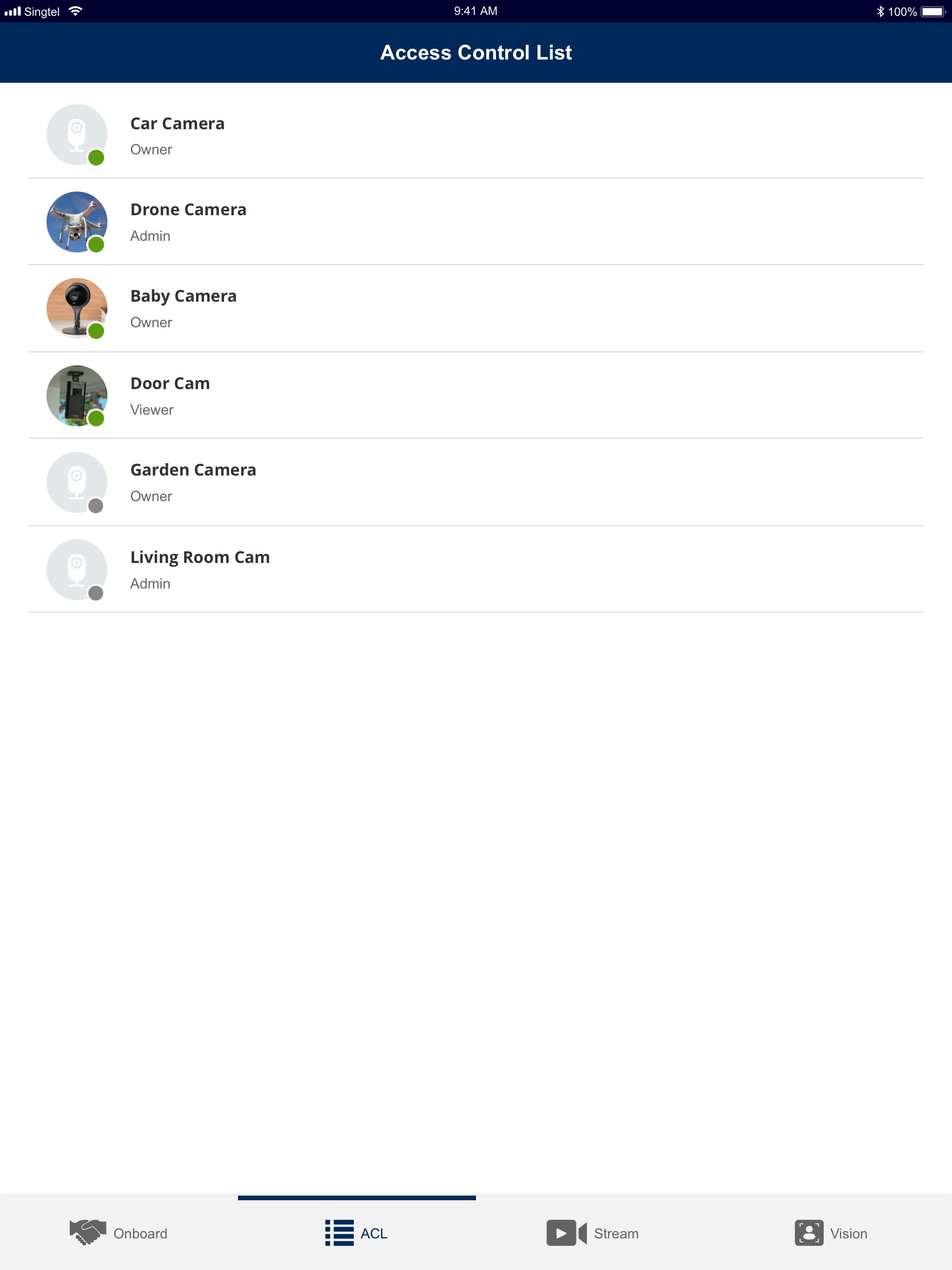Open the Vision face recognition icon
The width and height of the screenshot is (952, 1270).
point(808,1232)
